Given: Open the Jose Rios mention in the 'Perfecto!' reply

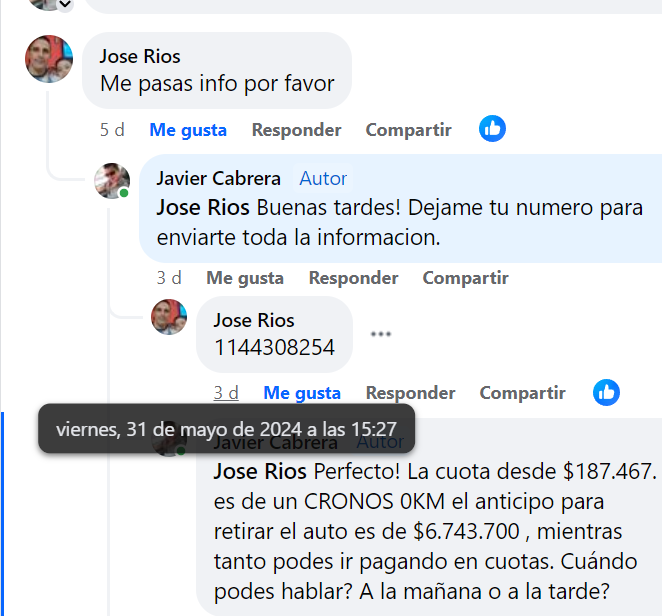Looking at the screenshot, I should pos(261,470).
